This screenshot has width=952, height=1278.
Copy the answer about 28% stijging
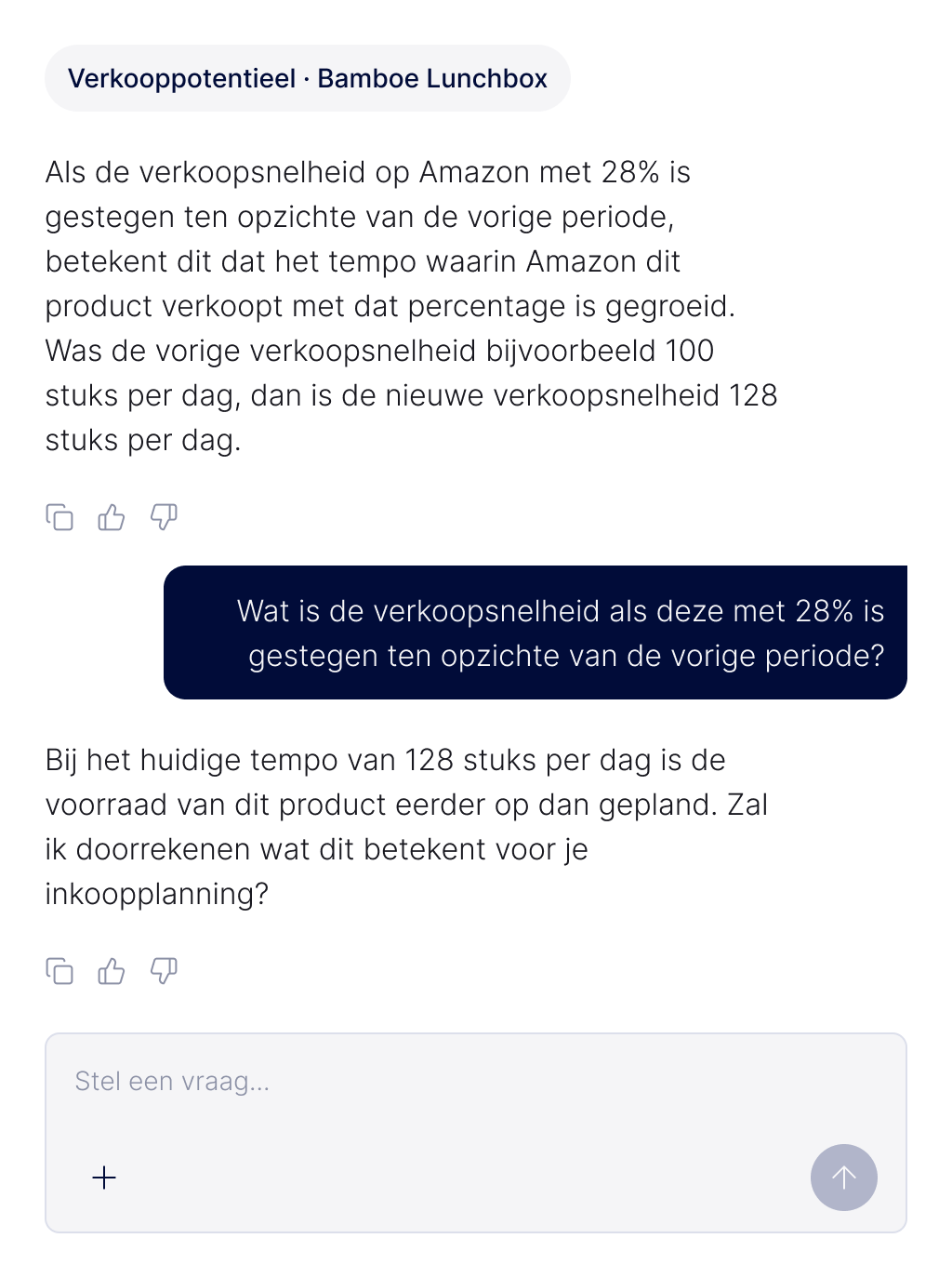[59, 517]
